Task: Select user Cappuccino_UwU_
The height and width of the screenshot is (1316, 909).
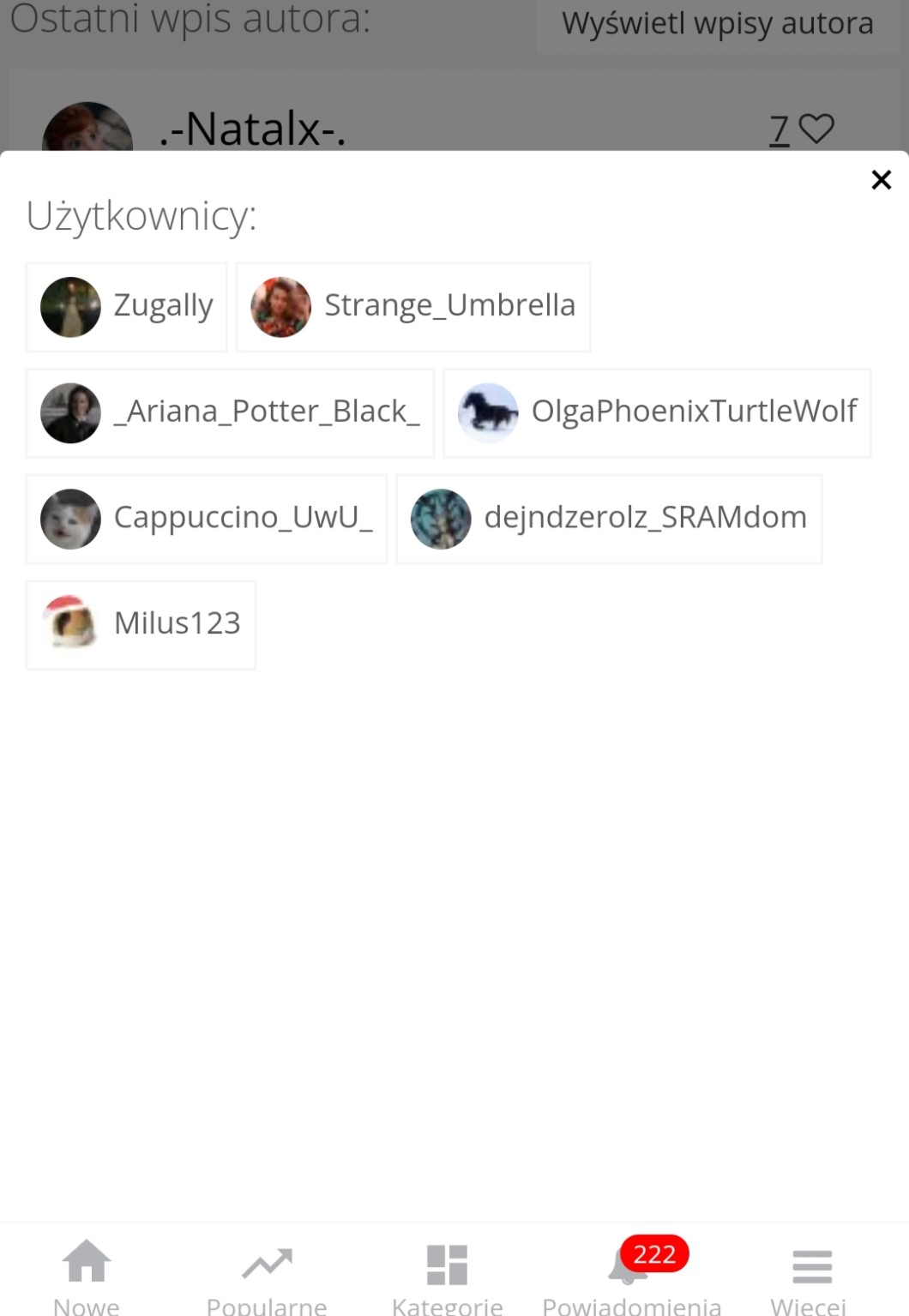Action: tap(207, 519)
